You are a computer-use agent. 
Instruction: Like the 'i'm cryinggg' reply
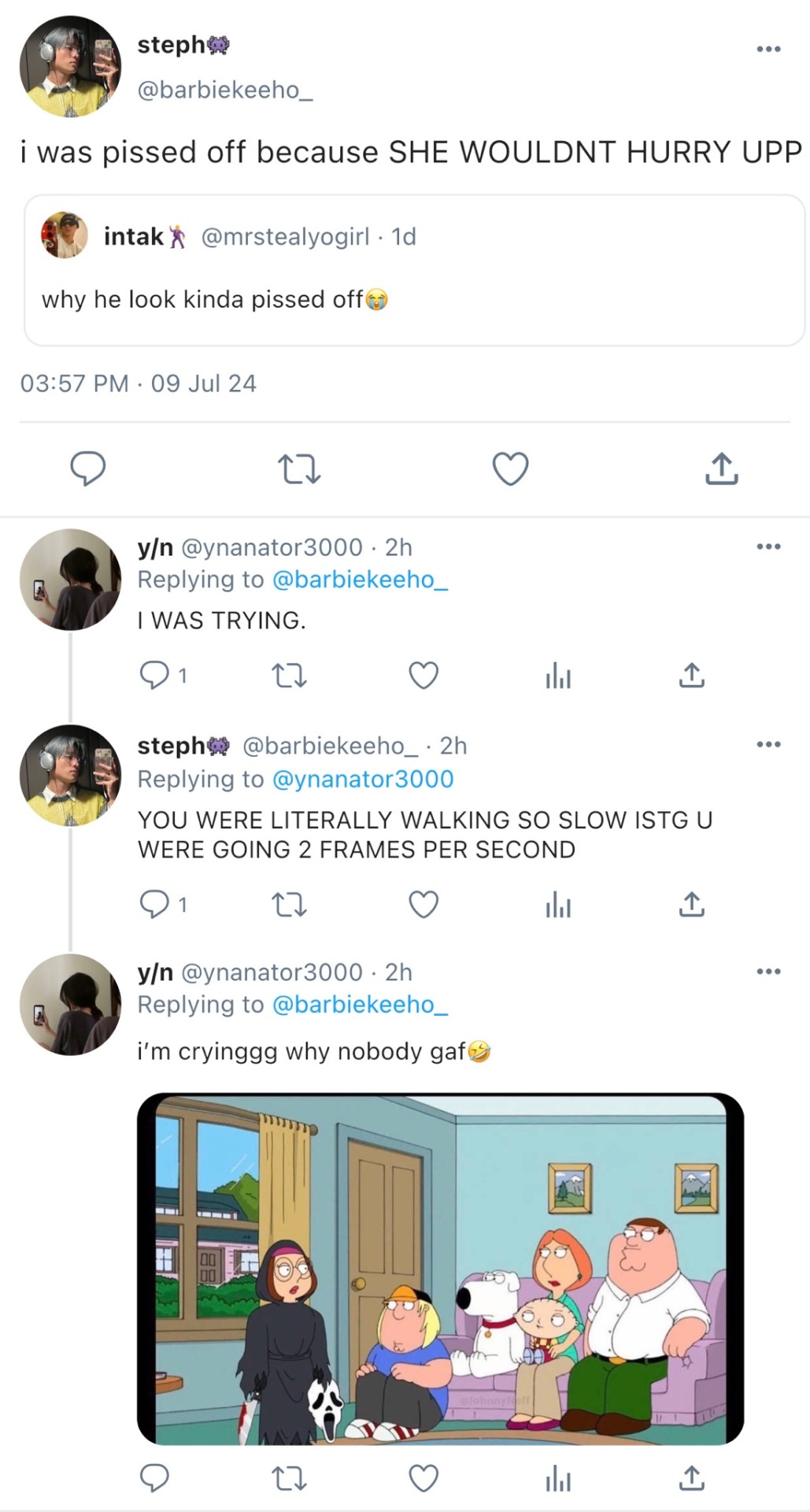click(x=423, y=1479)
